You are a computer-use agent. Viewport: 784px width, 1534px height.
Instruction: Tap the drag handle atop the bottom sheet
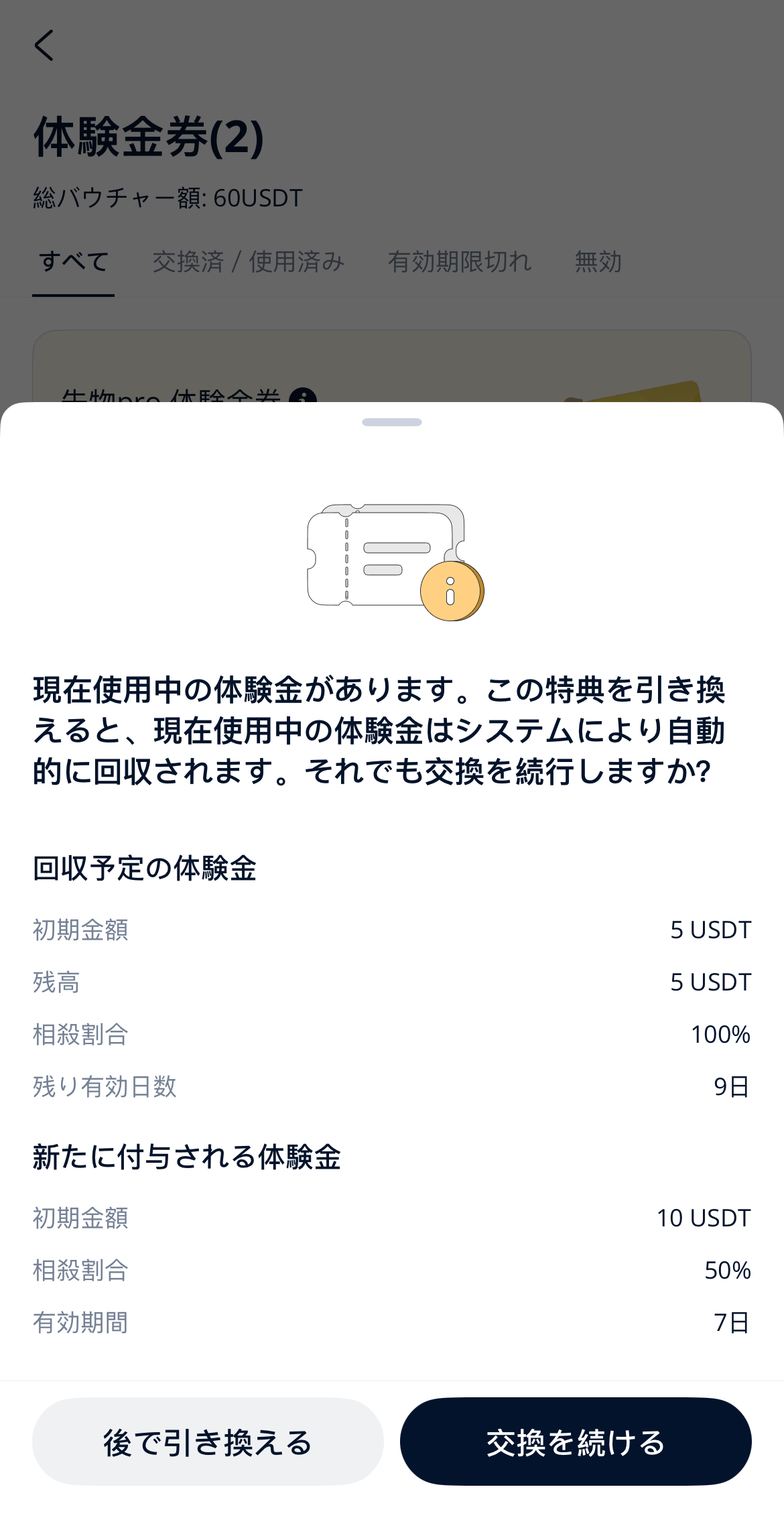[x=392, y=421]
